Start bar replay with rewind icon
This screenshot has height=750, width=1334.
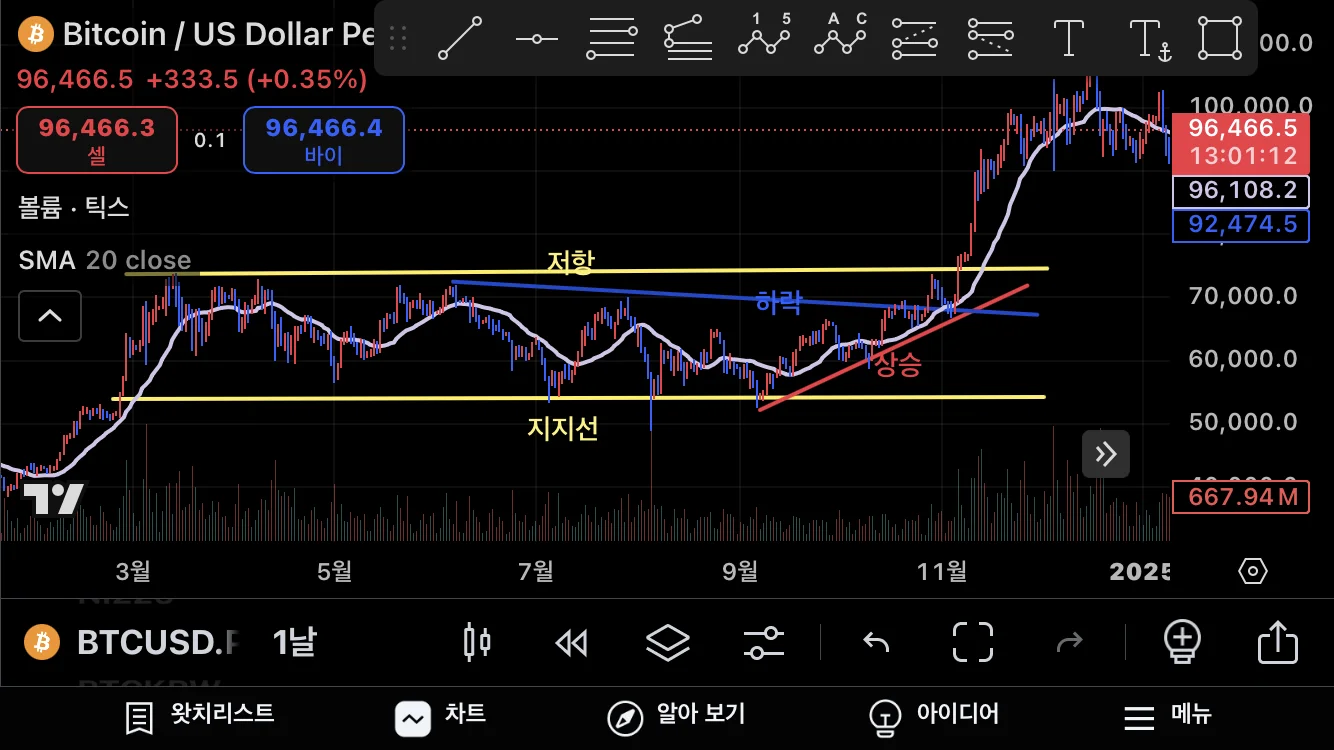(571, 642)
